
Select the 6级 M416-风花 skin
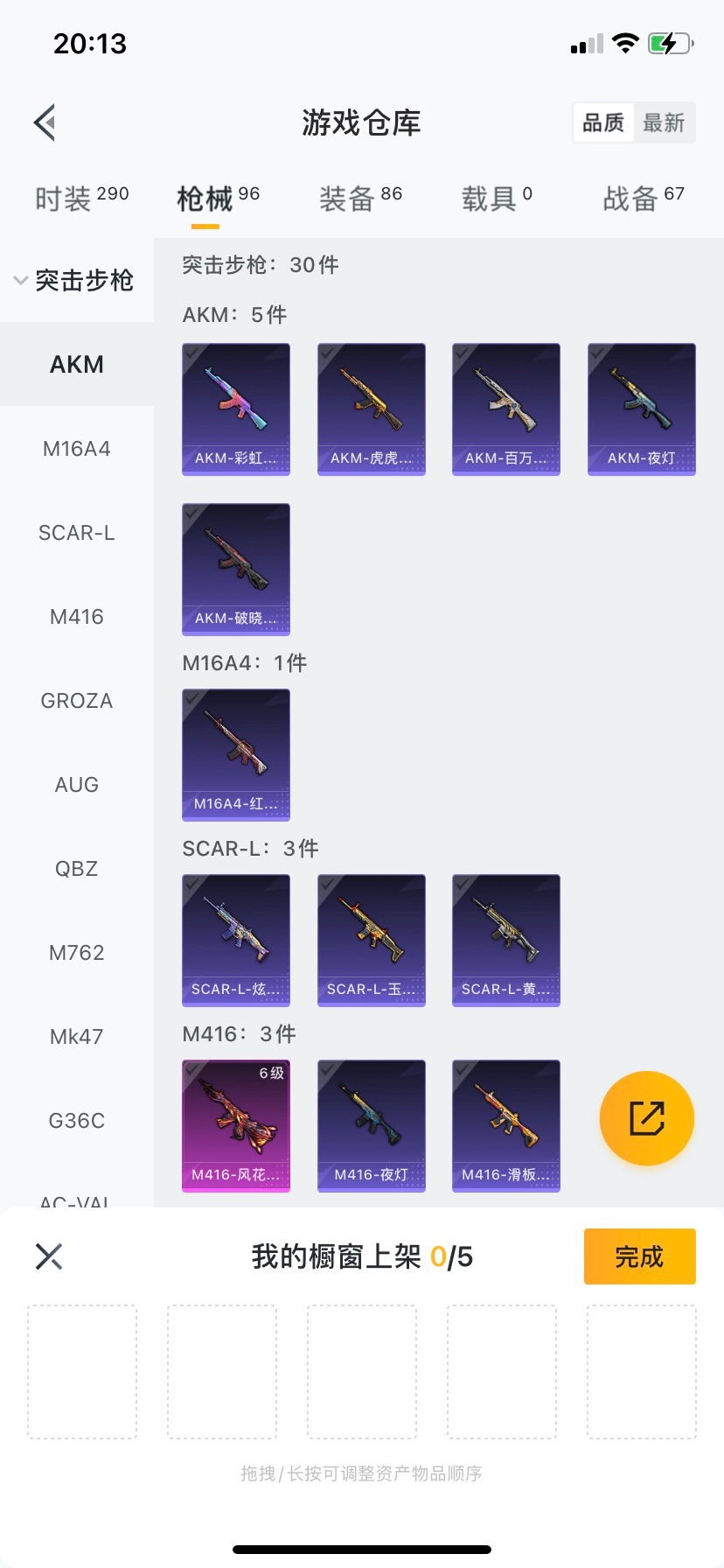tap(236, 1125)
